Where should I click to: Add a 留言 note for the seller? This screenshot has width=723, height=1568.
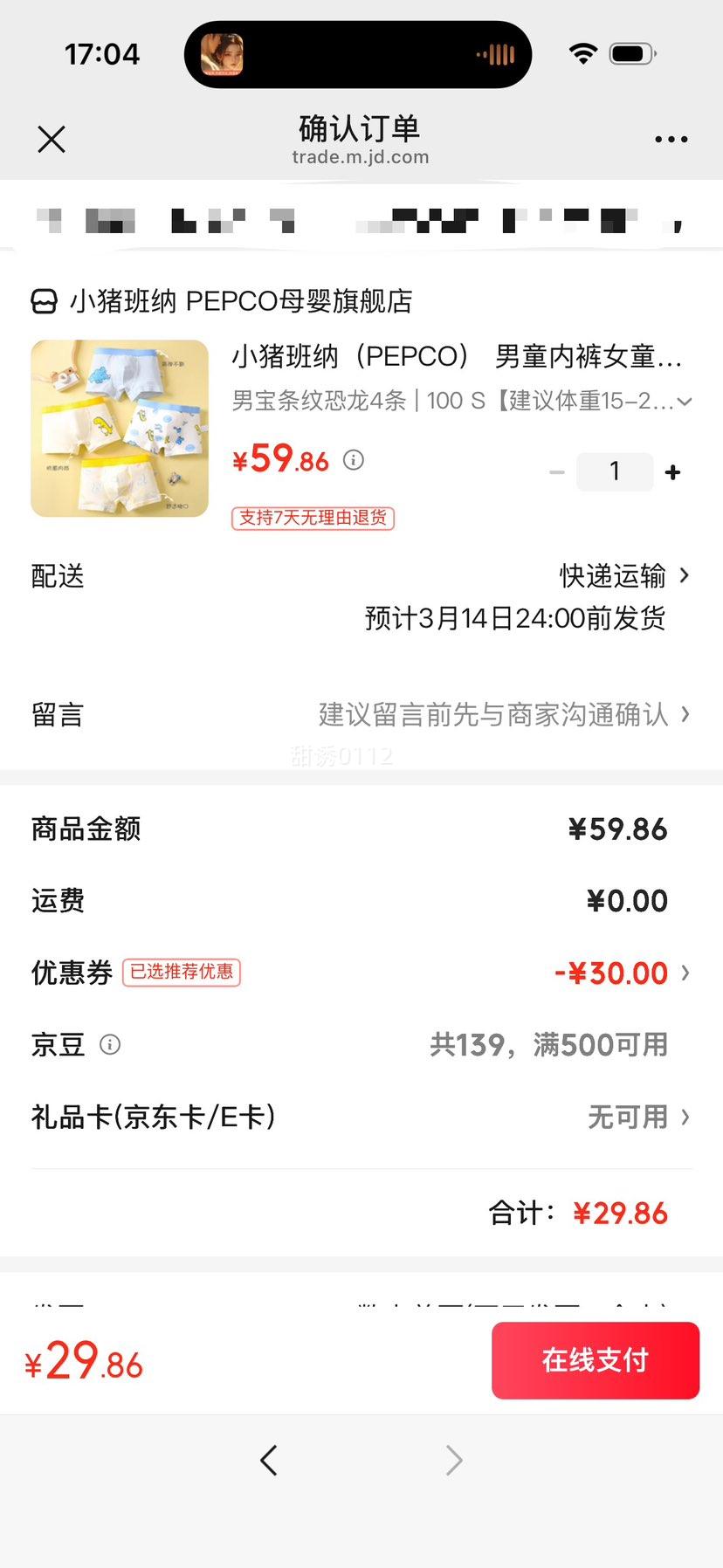point(361,715)
